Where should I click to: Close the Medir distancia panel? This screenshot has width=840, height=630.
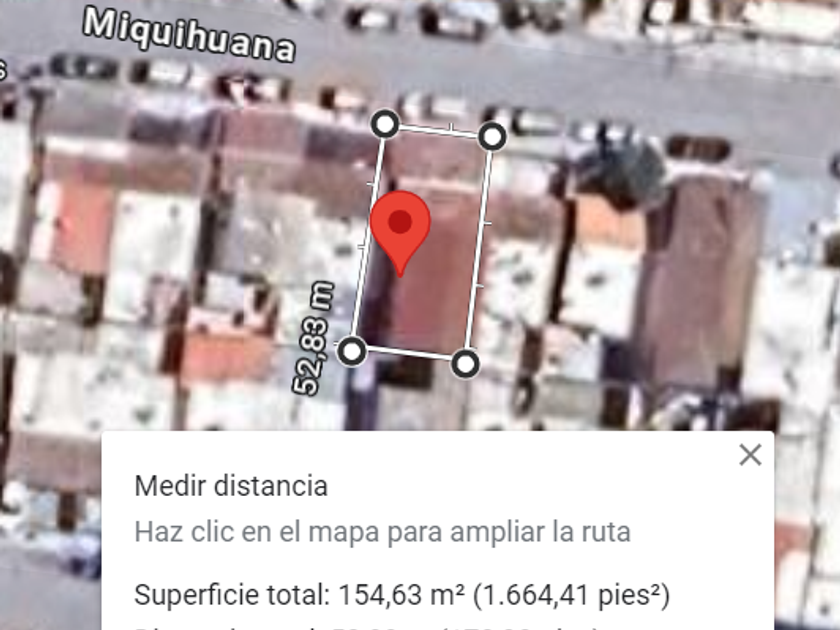[750, 456]
